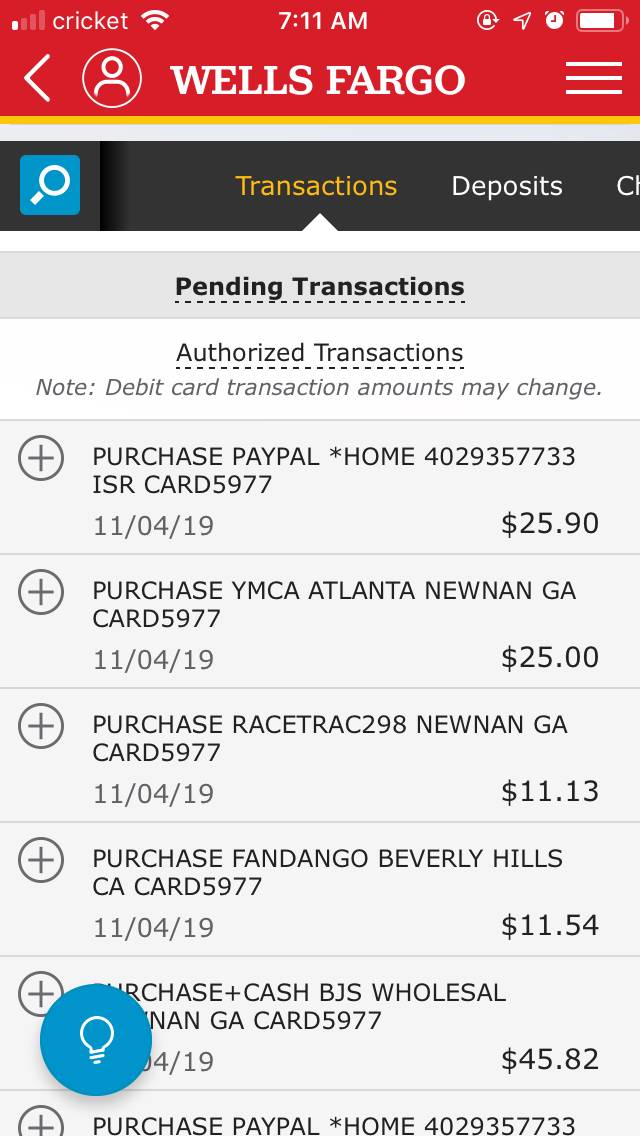Go back with the header arrow
The height and width of the screenshot is (1136, 640).
click(37, 79)
